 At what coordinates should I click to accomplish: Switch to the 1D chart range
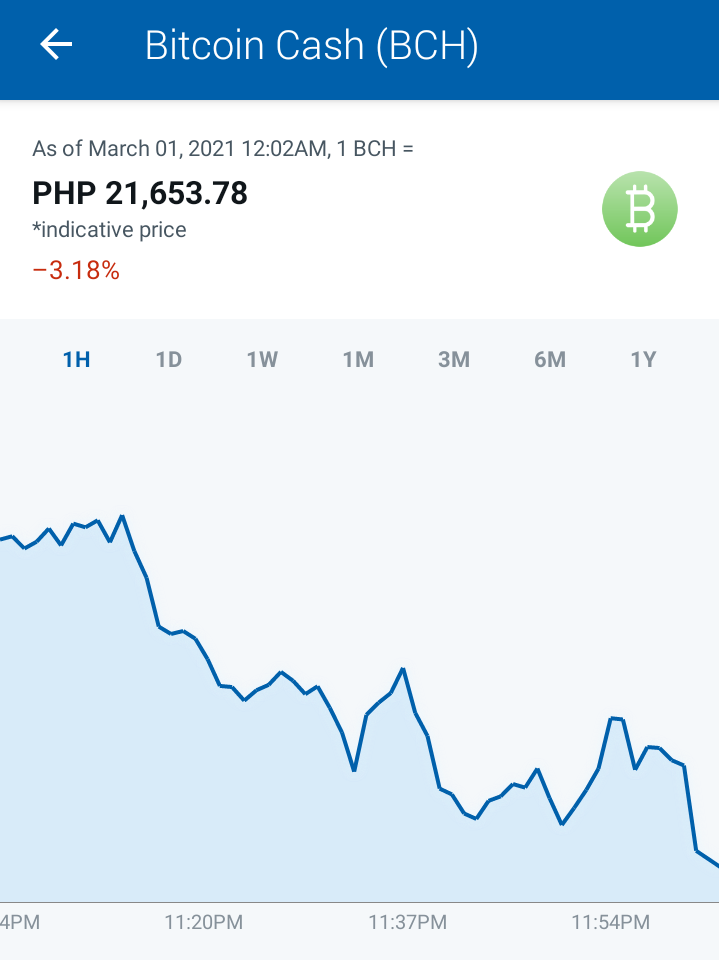click(x=168, y=360)
